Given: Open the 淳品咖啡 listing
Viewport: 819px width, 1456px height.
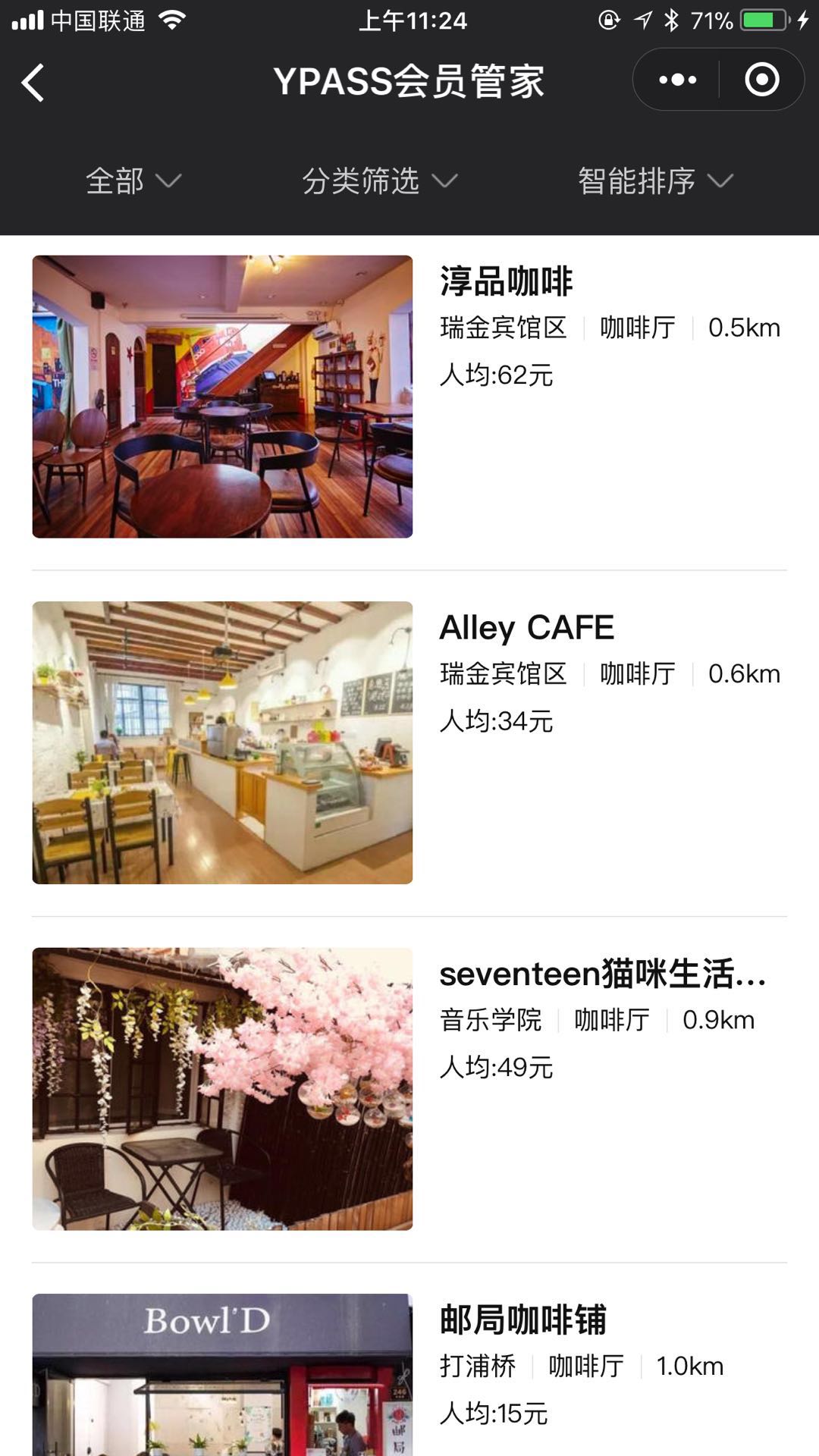Looking at the screenshot, I should [x=409, y=397].
